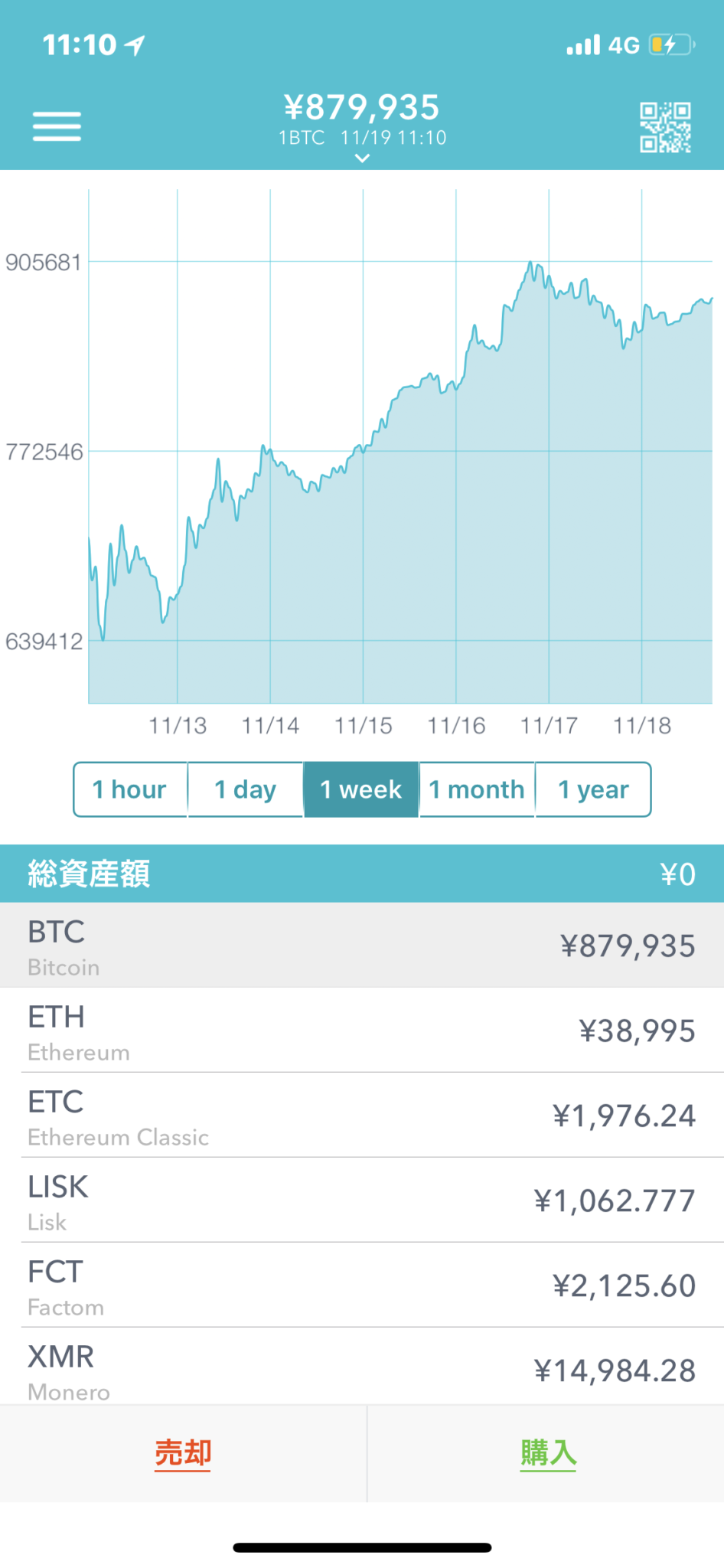Expand the BTC price header chevron
Image resolution: width=724 pixels, height=1568 pixels.
[x=362, y=158]
